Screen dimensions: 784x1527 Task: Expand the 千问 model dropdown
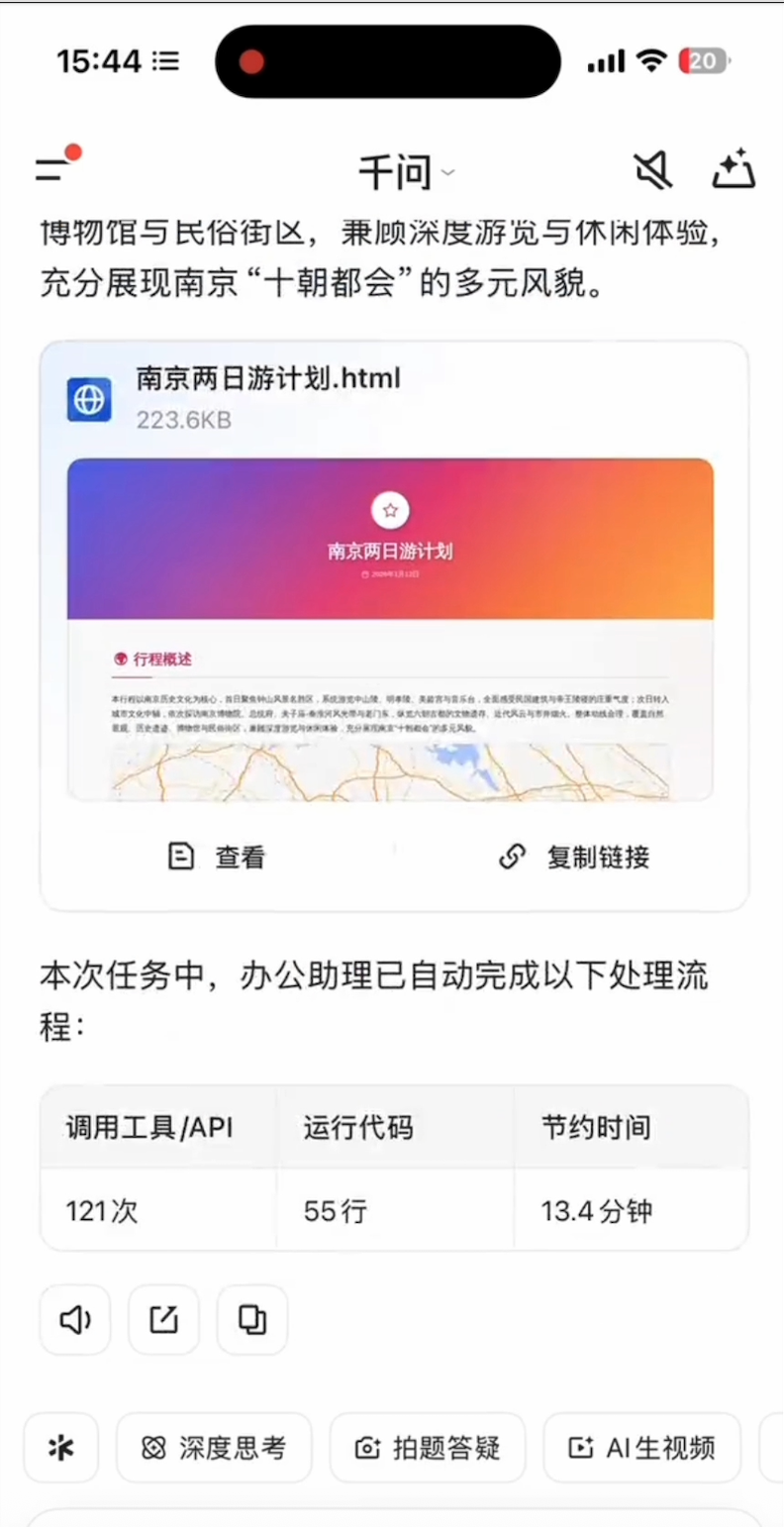(x=405, y=172)
